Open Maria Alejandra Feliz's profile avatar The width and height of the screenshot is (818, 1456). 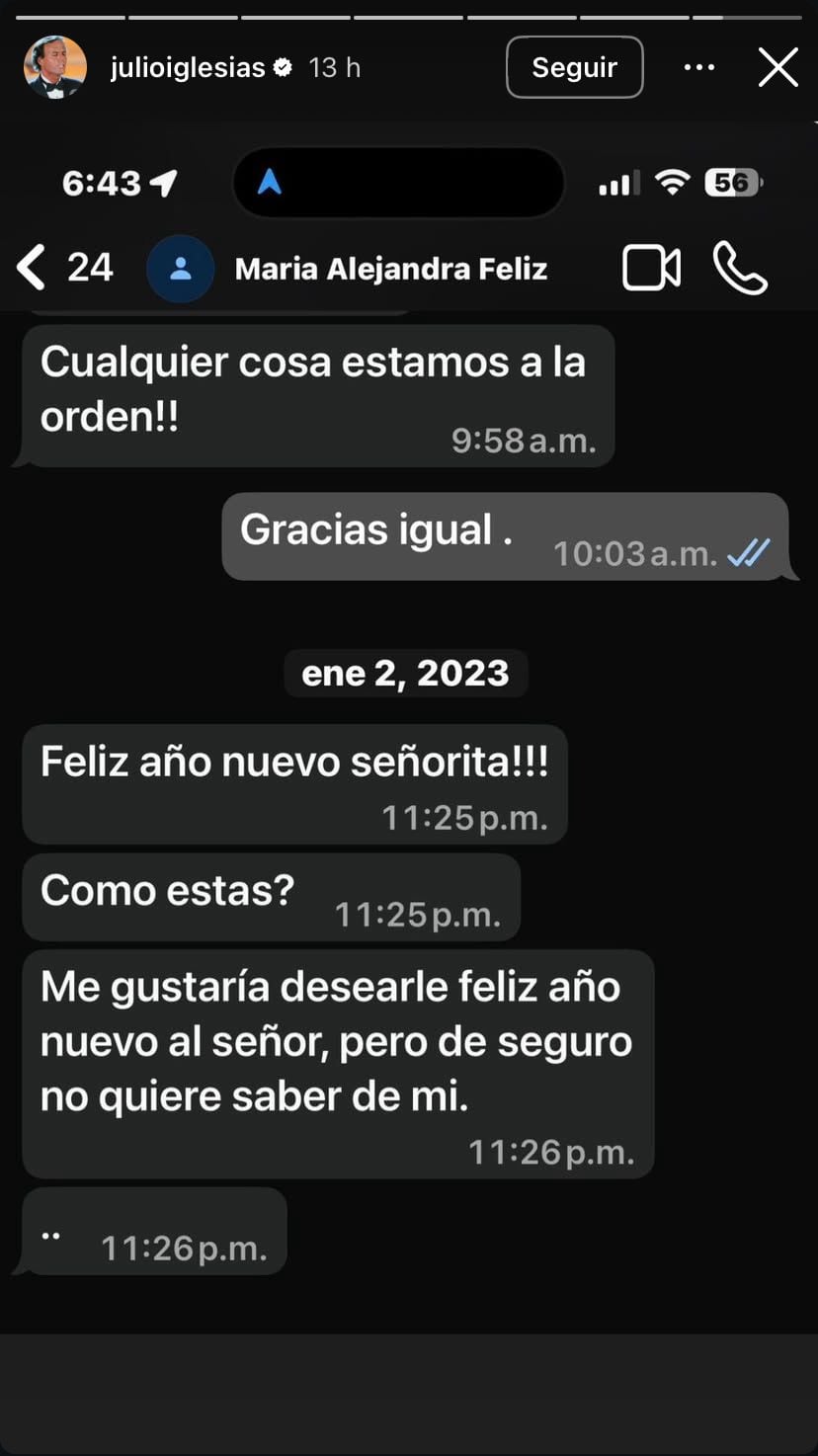pos(180,267)
